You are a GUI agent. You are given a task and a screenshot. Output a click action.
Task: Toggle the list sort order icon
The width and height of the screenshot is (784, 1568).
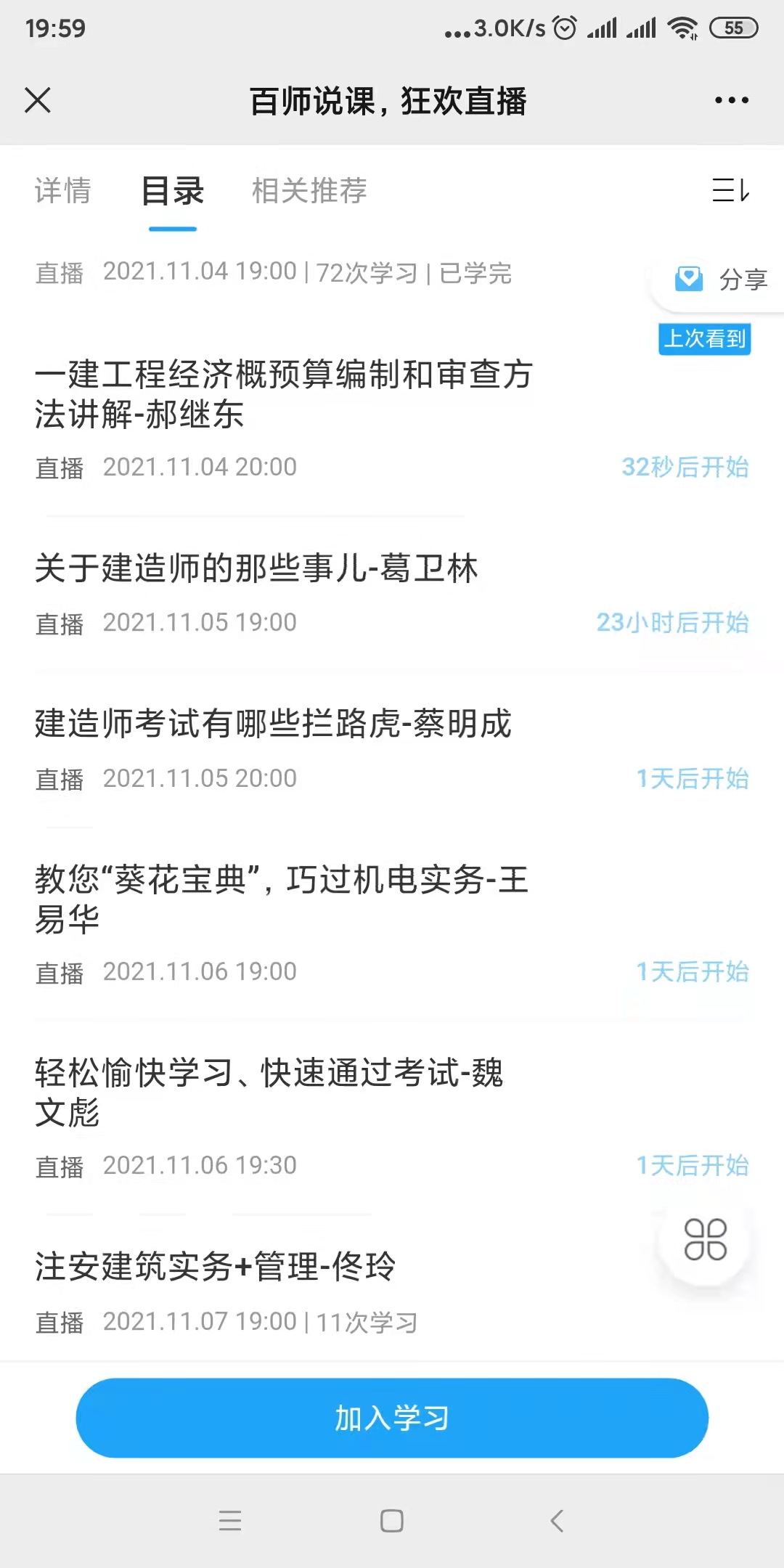pos(730,191)
